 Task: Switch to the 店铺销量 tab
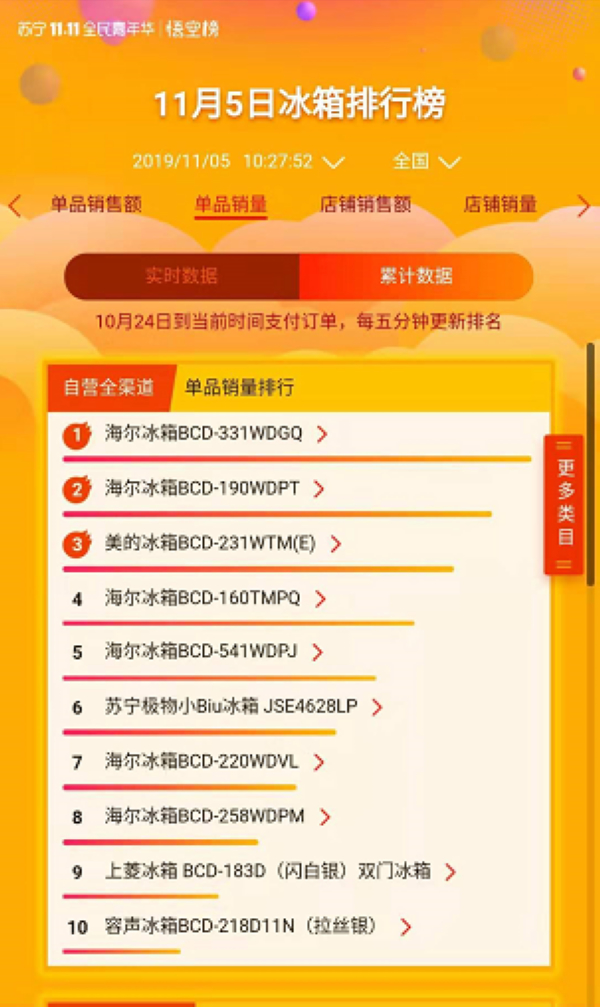coord(500,204)
